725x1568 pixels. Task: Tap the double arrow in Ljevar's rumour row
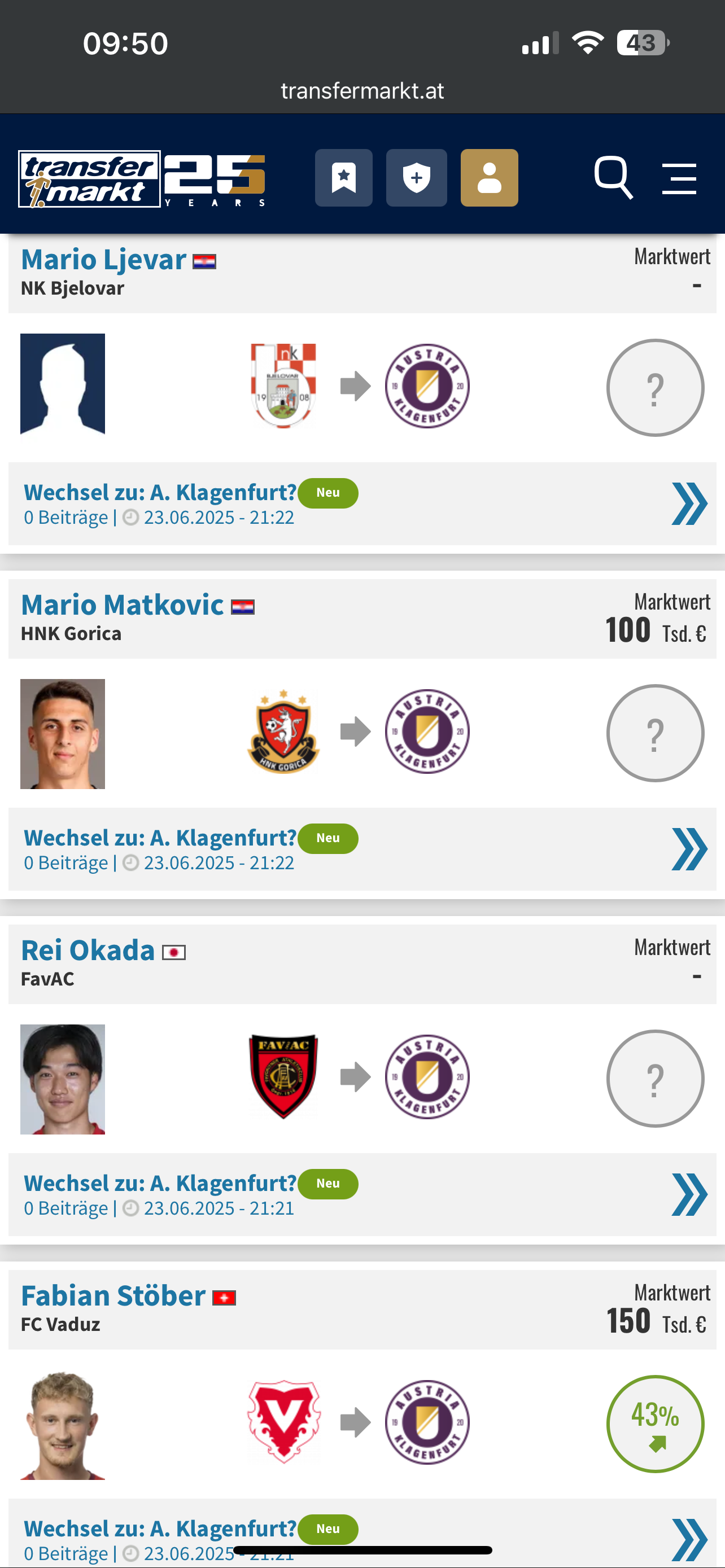click(x=689, y=503)
